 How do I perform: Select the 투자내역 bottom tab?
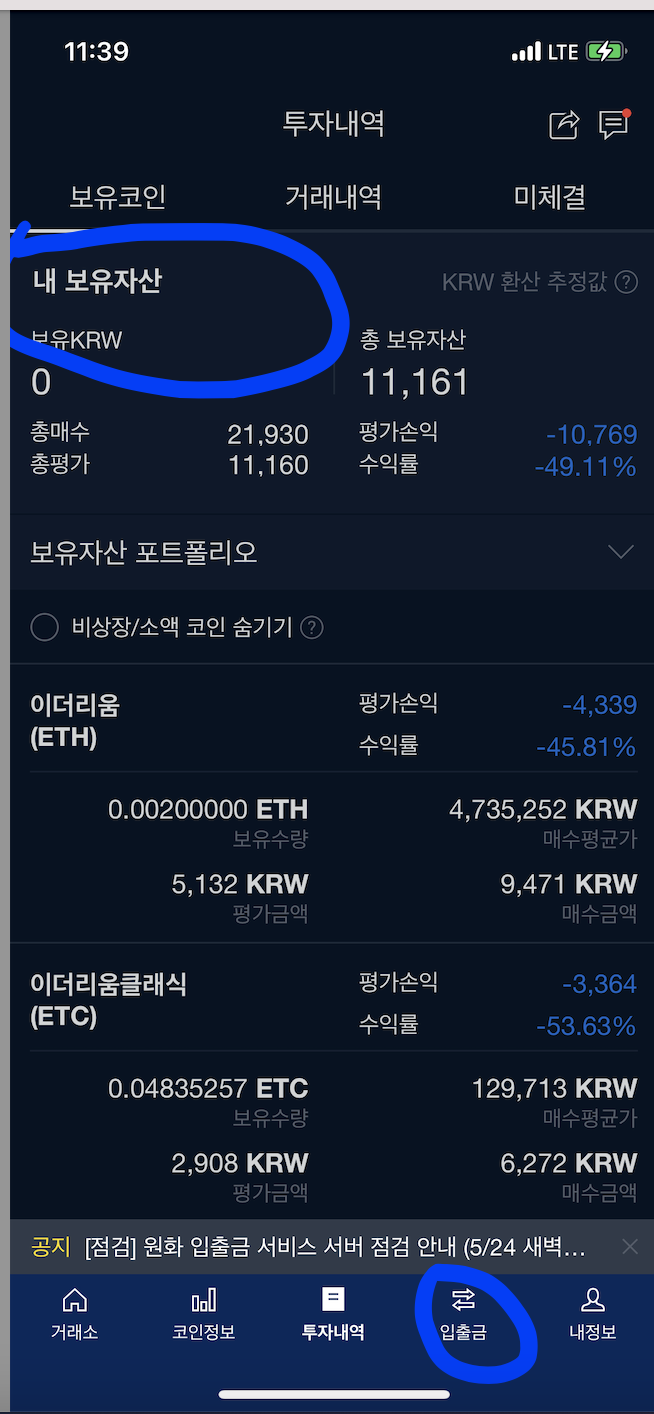(x=333, y=1314)
